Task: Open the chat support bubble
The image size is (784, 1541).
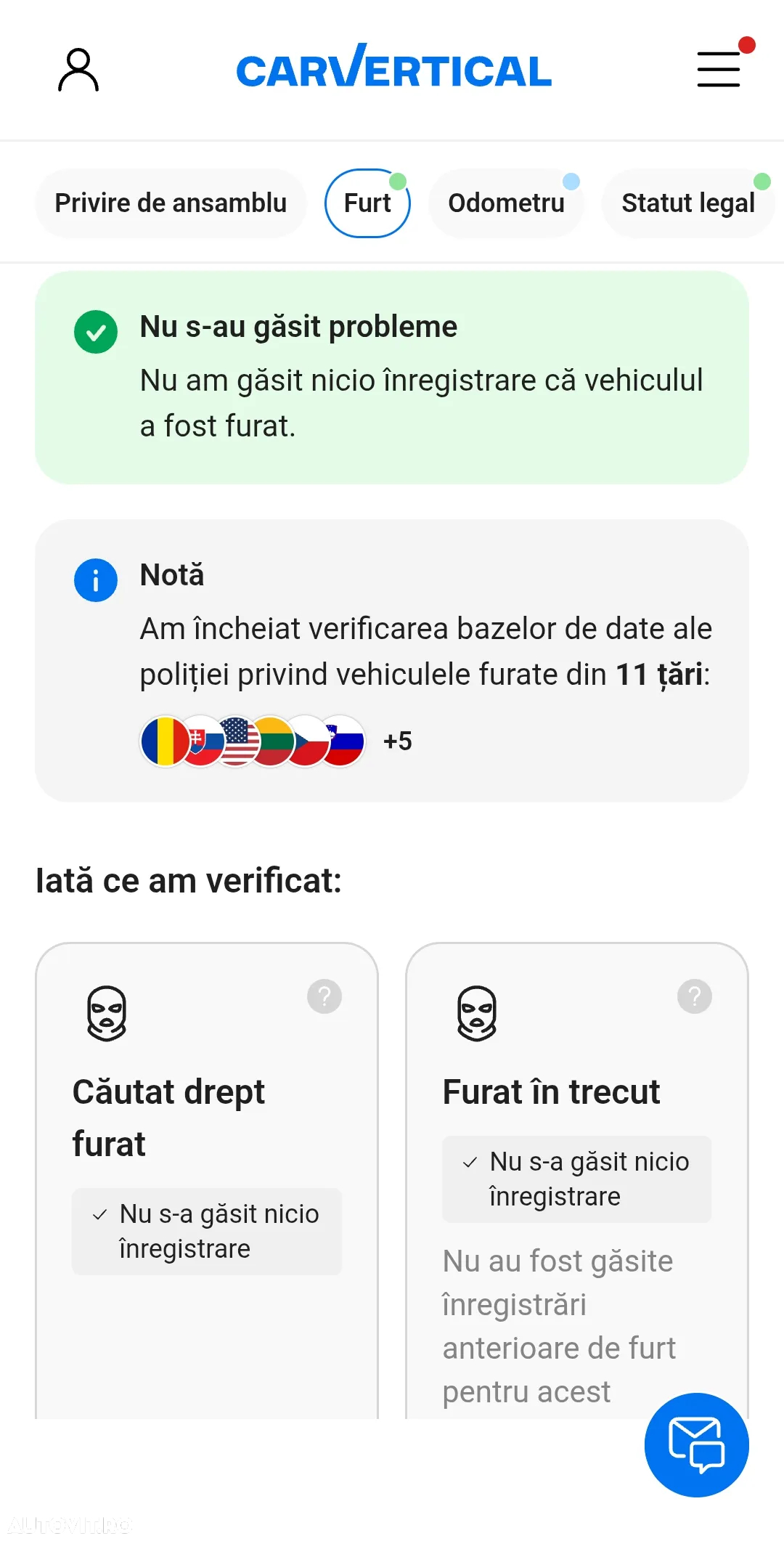Action: coord(696,1444)
